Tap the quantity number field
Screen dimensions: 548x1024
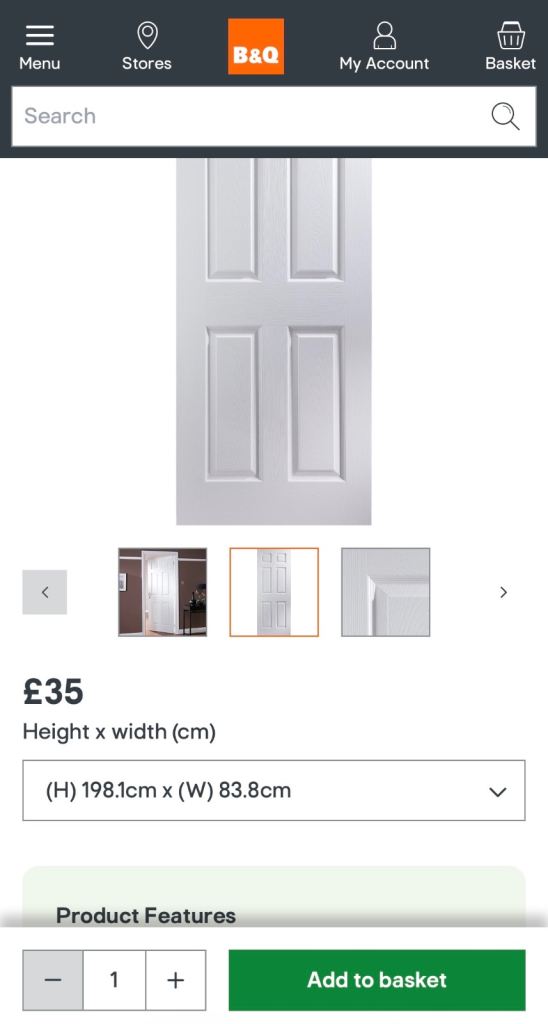114,980
